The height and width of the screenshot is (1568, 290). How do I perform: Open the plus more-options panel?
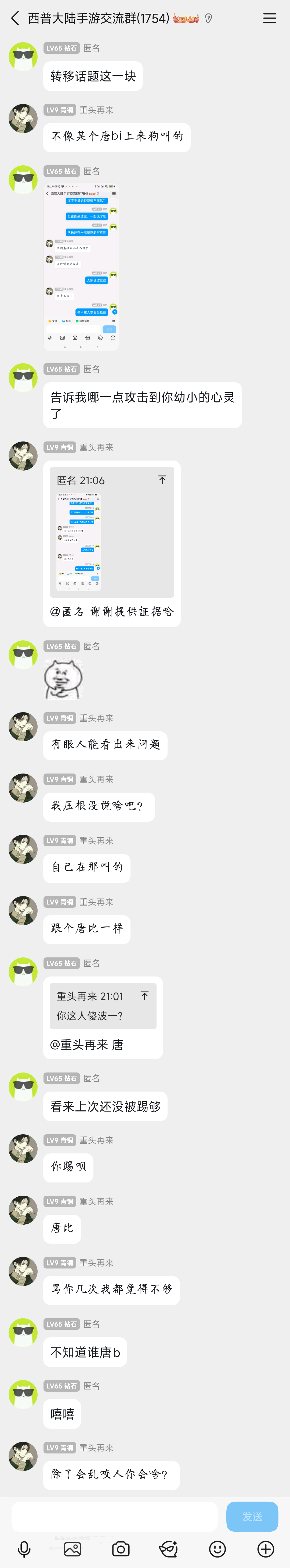(266, 1549)
